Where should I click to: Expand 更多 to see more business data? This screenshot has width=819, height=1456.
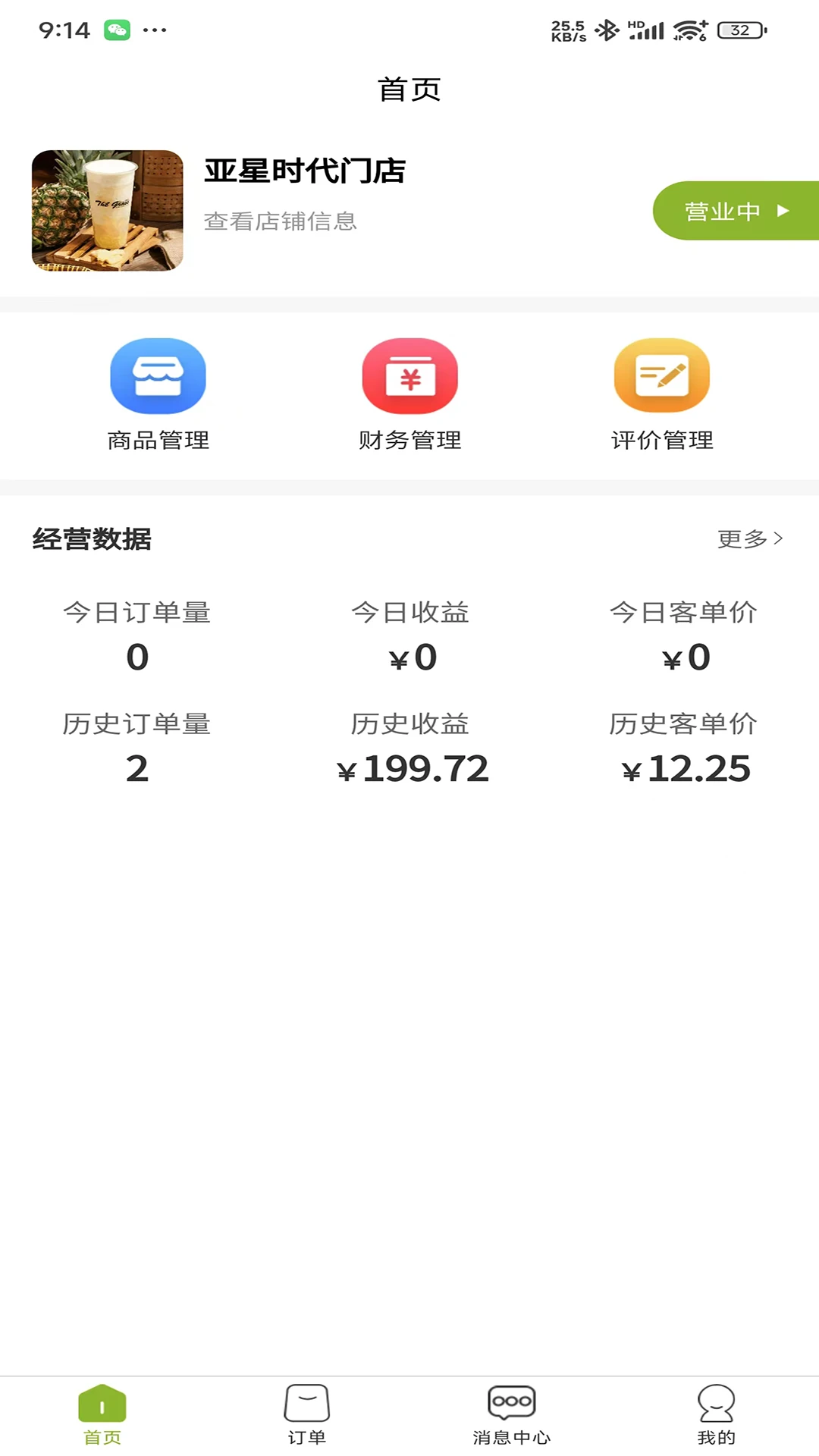coord(750,539)
